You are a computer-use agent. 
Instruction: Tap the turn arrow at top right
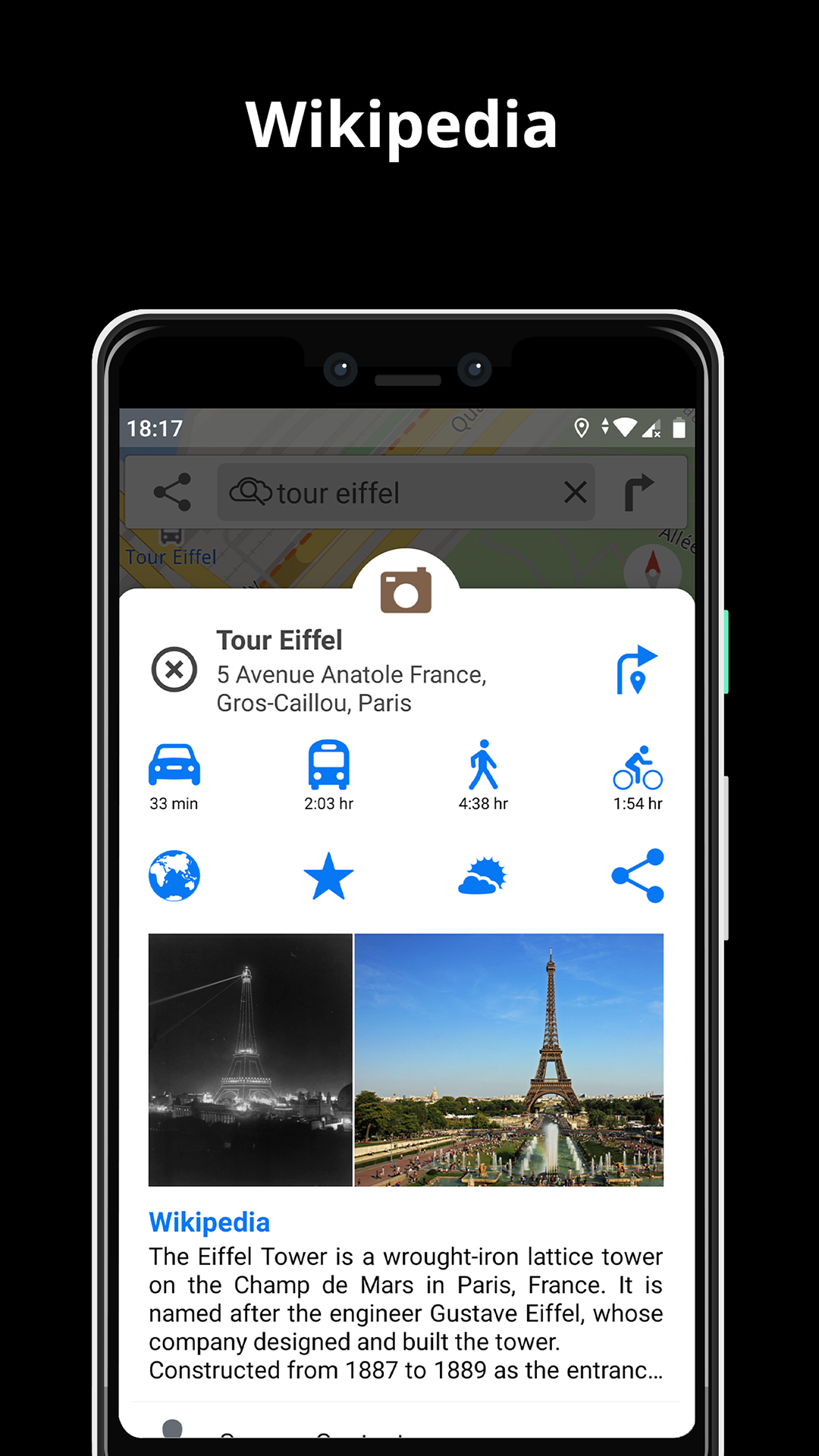pos(641,492)
